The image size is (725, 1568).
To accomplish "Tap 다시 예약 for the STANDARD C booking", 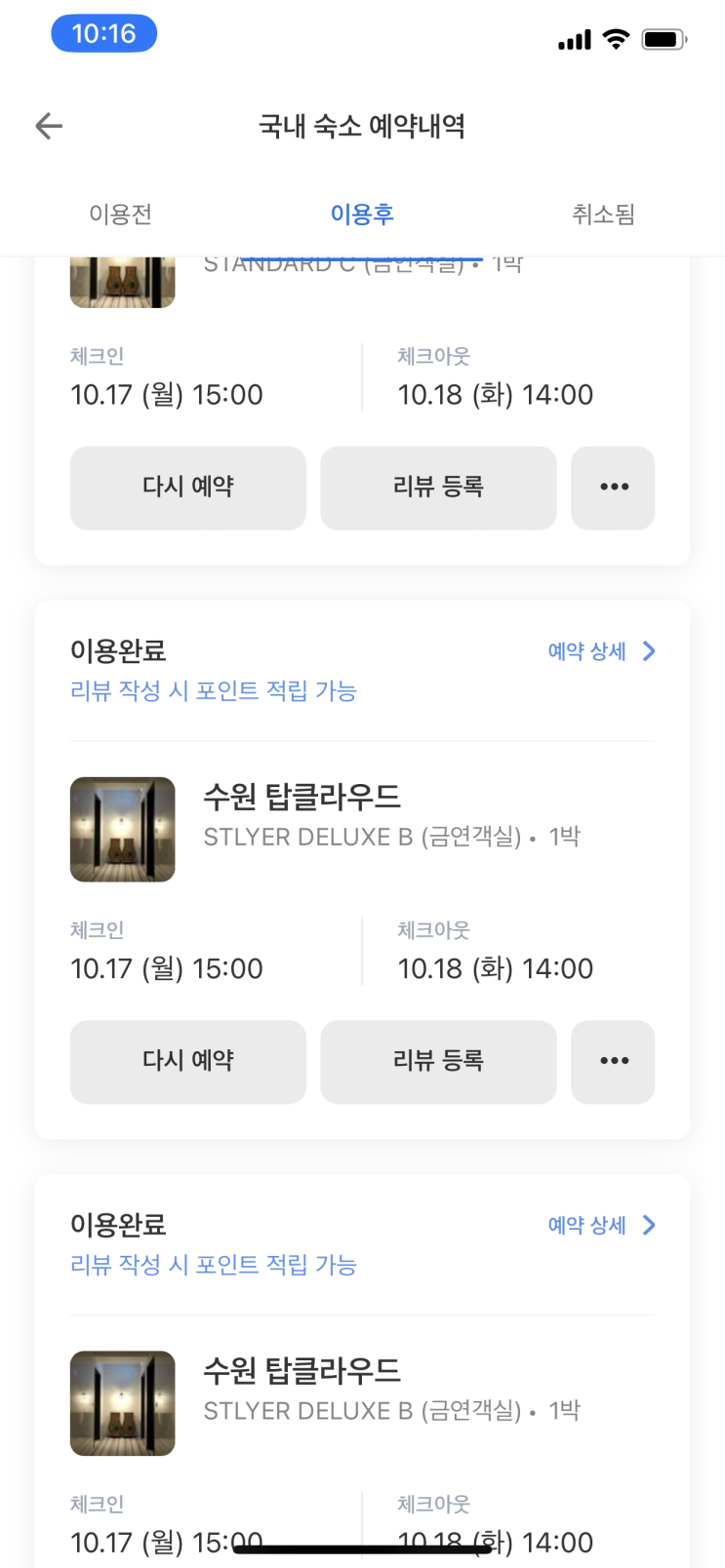I will (188, 488).
